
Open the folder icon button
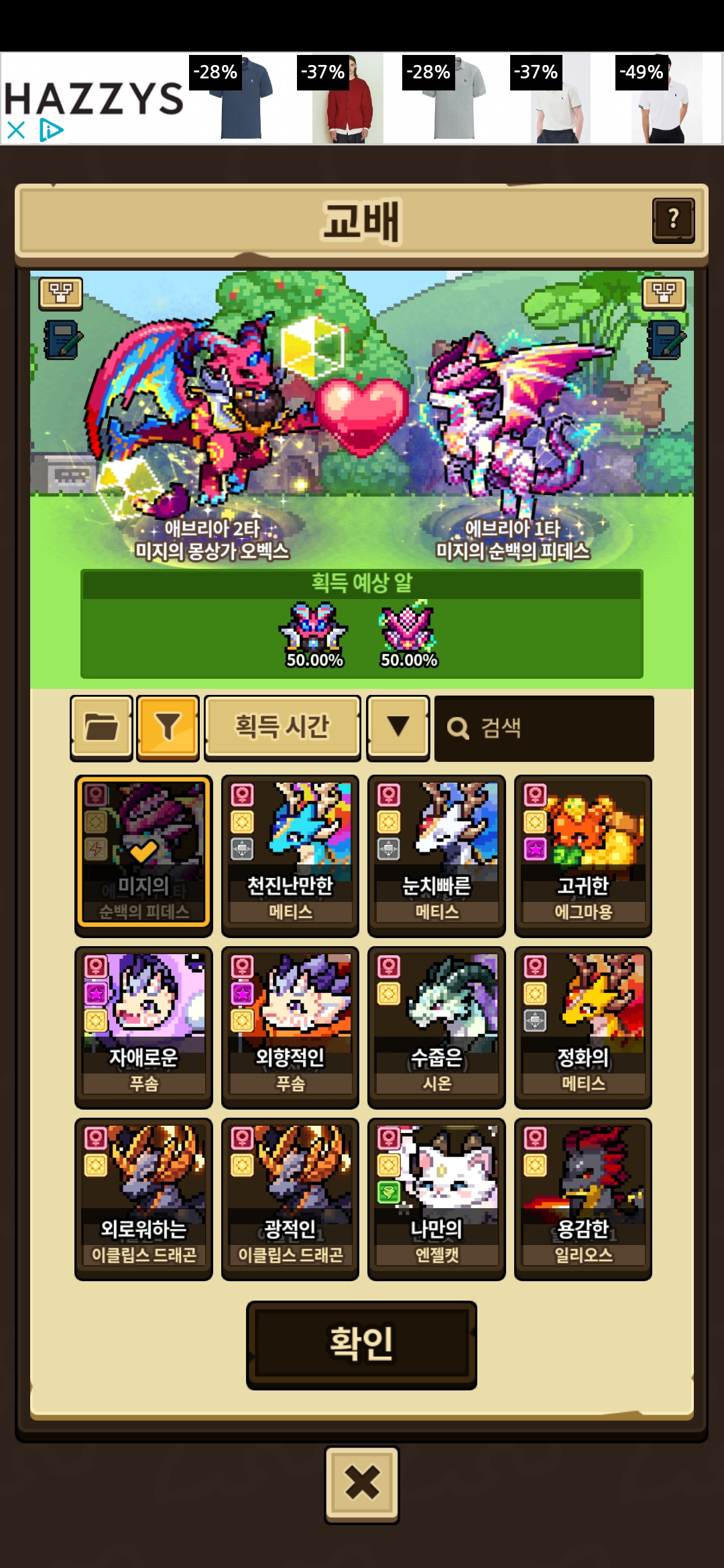click(x=101, y=727)
